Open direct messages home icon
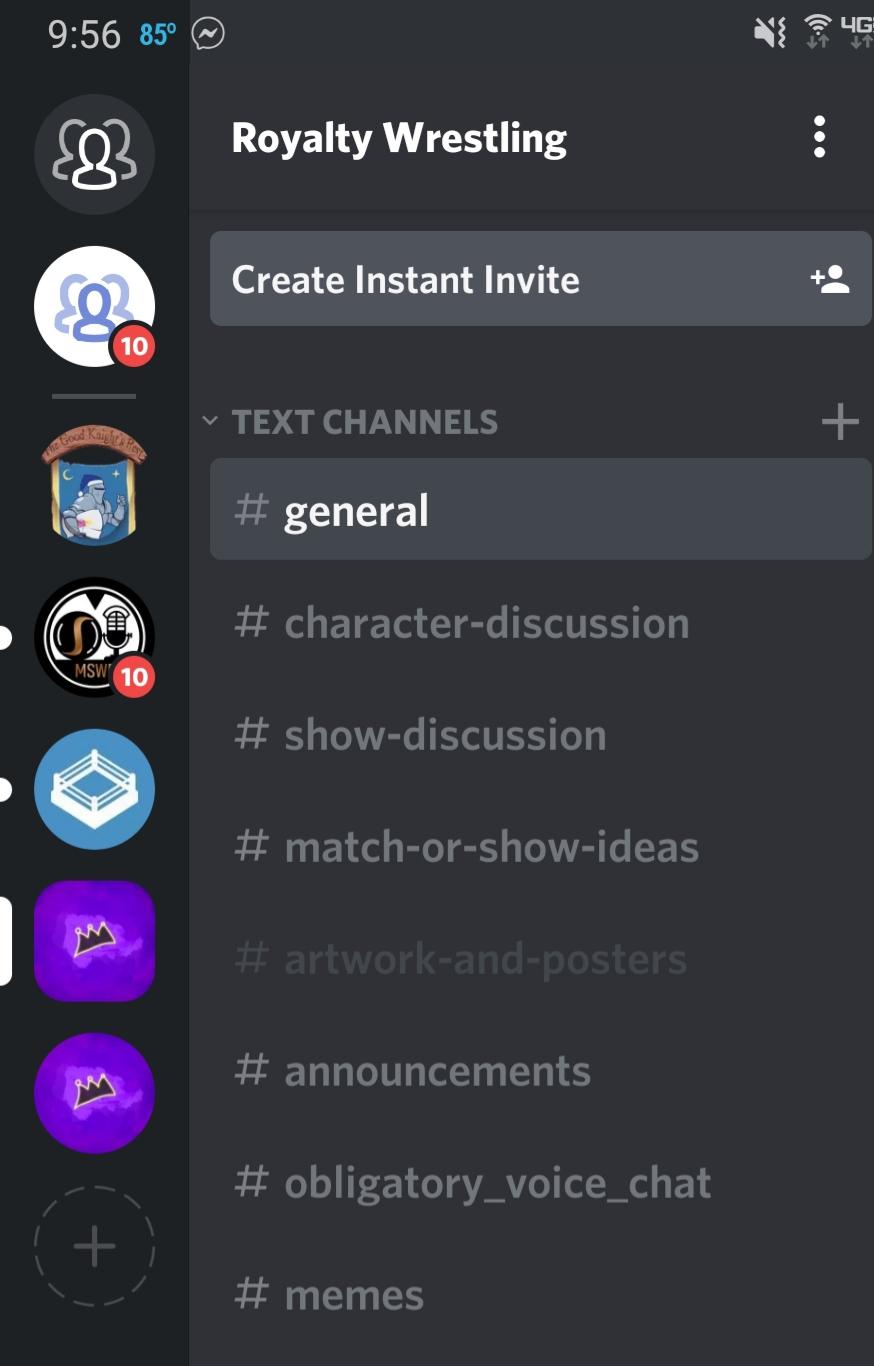This screenshot has height=1366, width=874. coord(94,153)
